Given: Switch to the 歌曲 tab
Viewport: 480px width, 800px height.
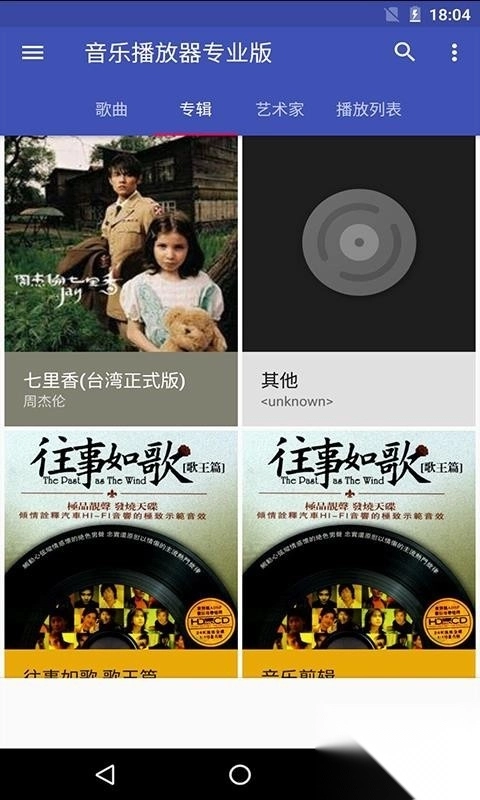Looking at the screenshot, I should (111, 109).
